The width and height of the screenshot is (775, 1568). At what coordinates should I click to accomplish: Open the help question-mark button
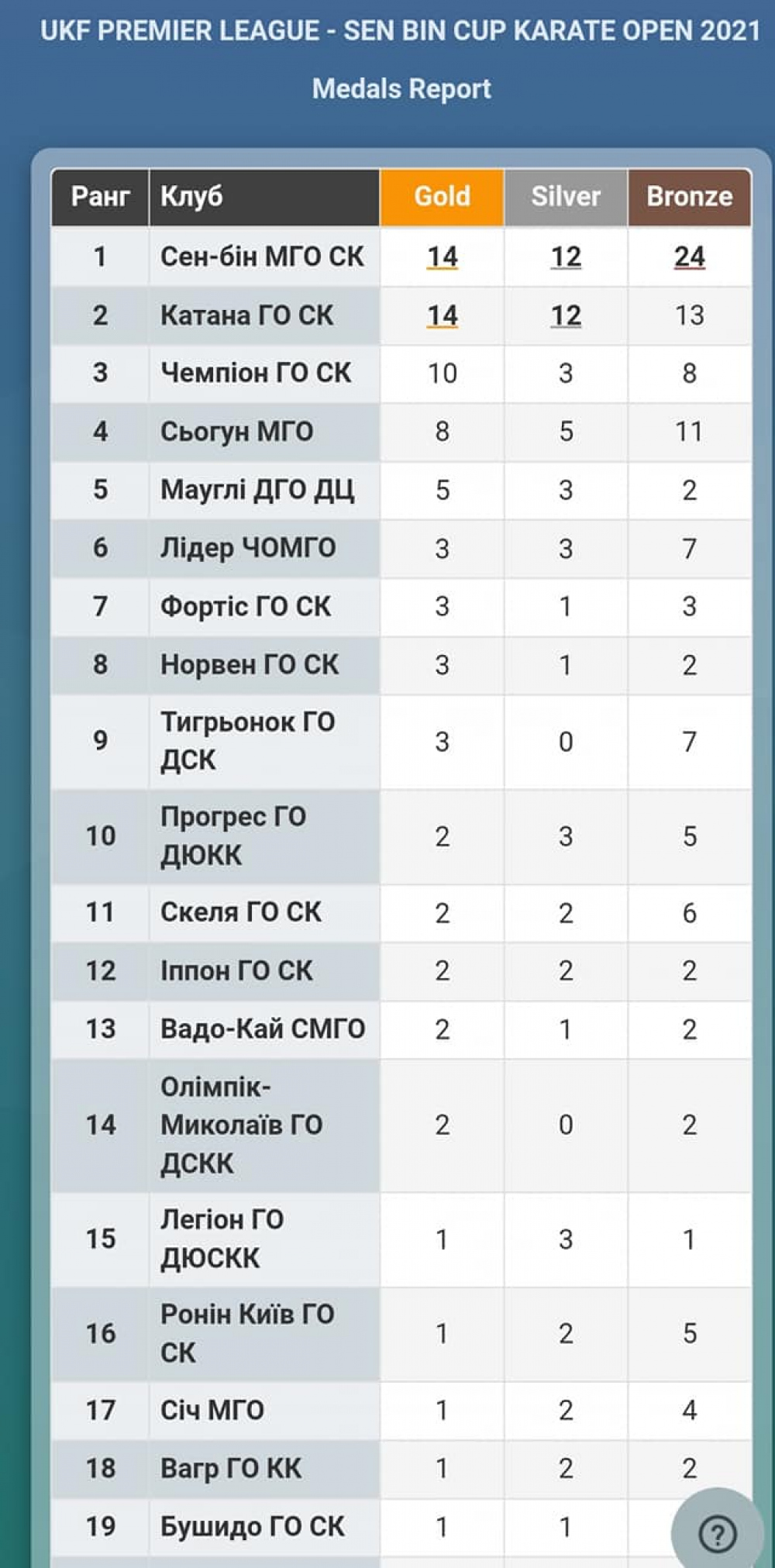[x=717, y=1532]
